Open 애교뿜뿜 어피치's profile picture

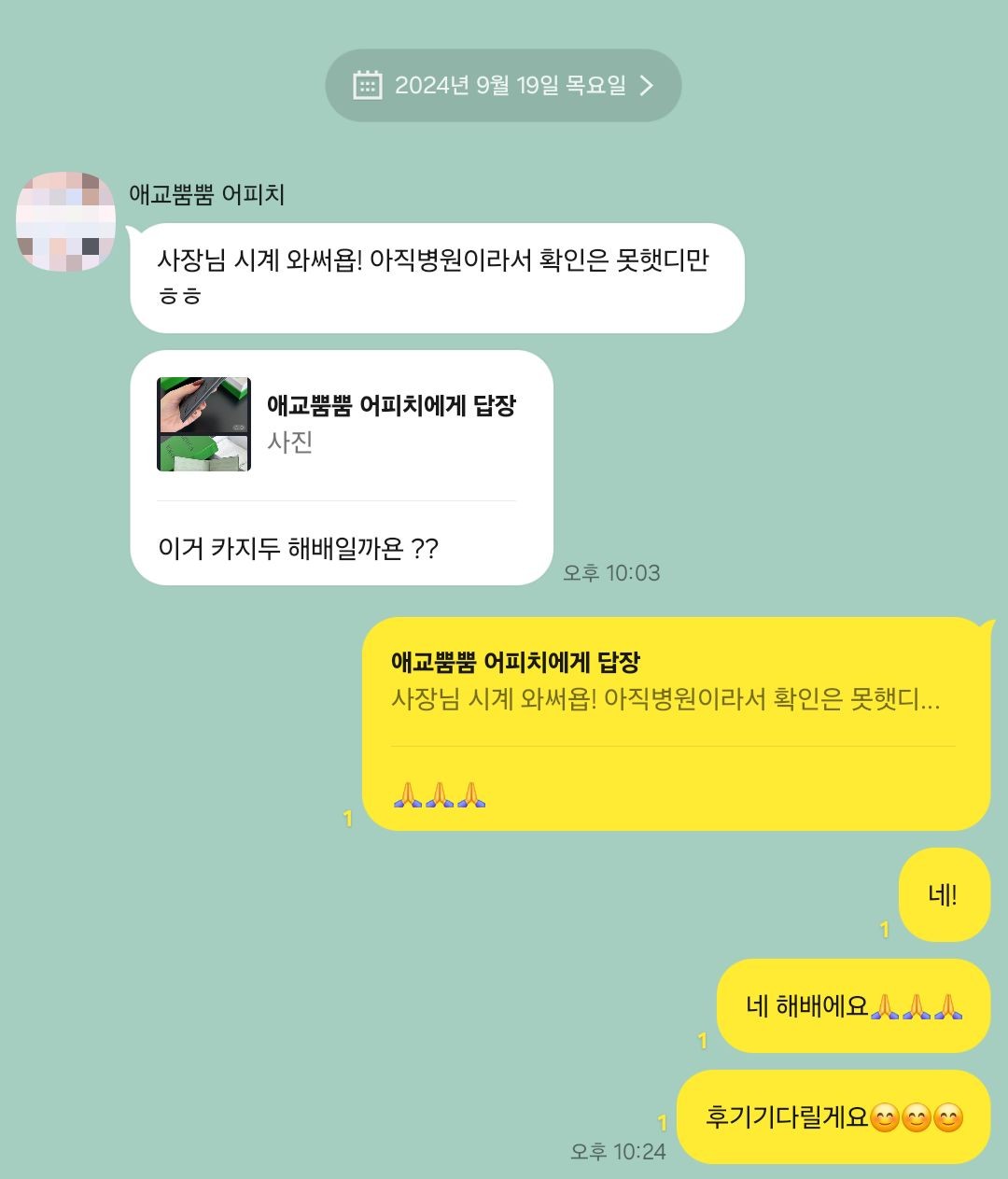coord(66,222)
